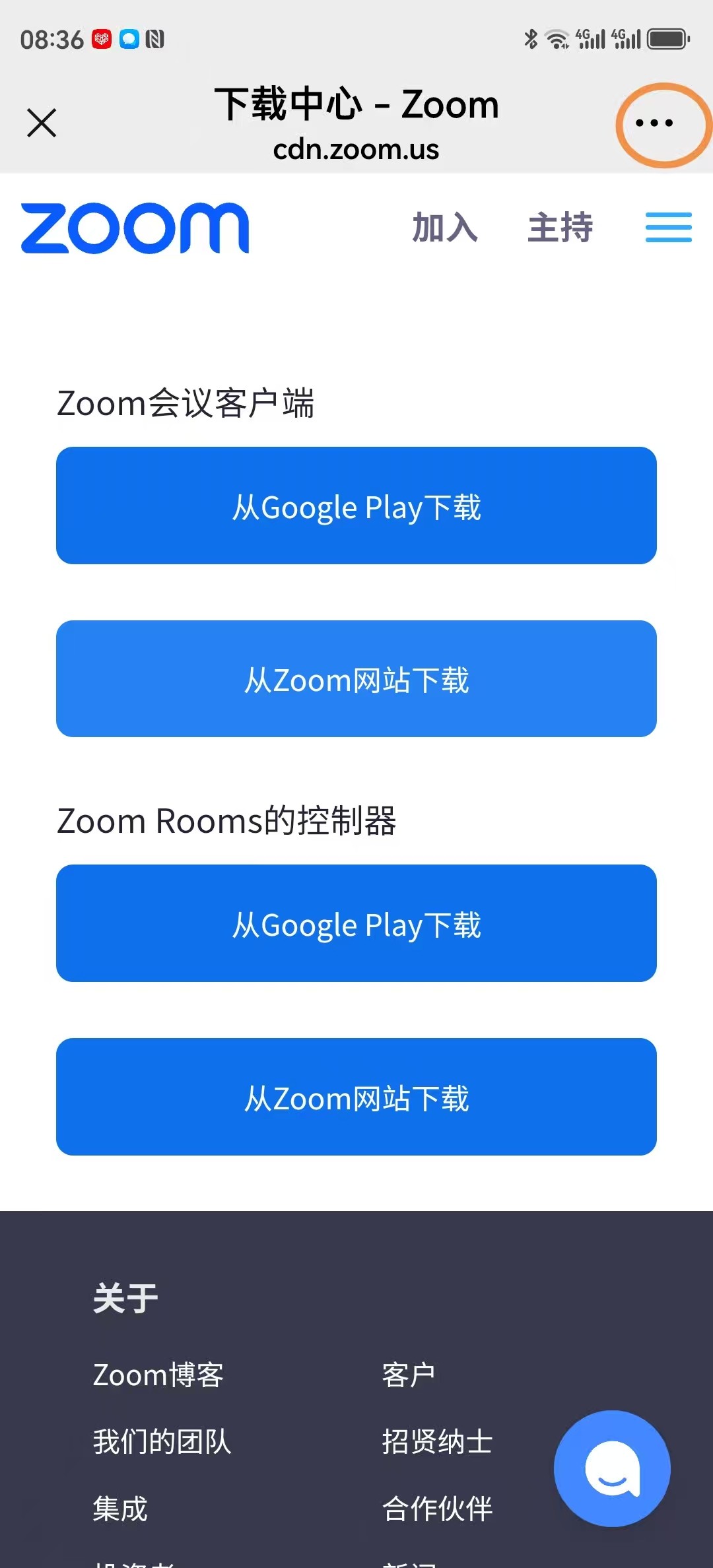Open the Zoom博客 footer link
Screen dimensions: 713x1568
[x=158, y=1375]
